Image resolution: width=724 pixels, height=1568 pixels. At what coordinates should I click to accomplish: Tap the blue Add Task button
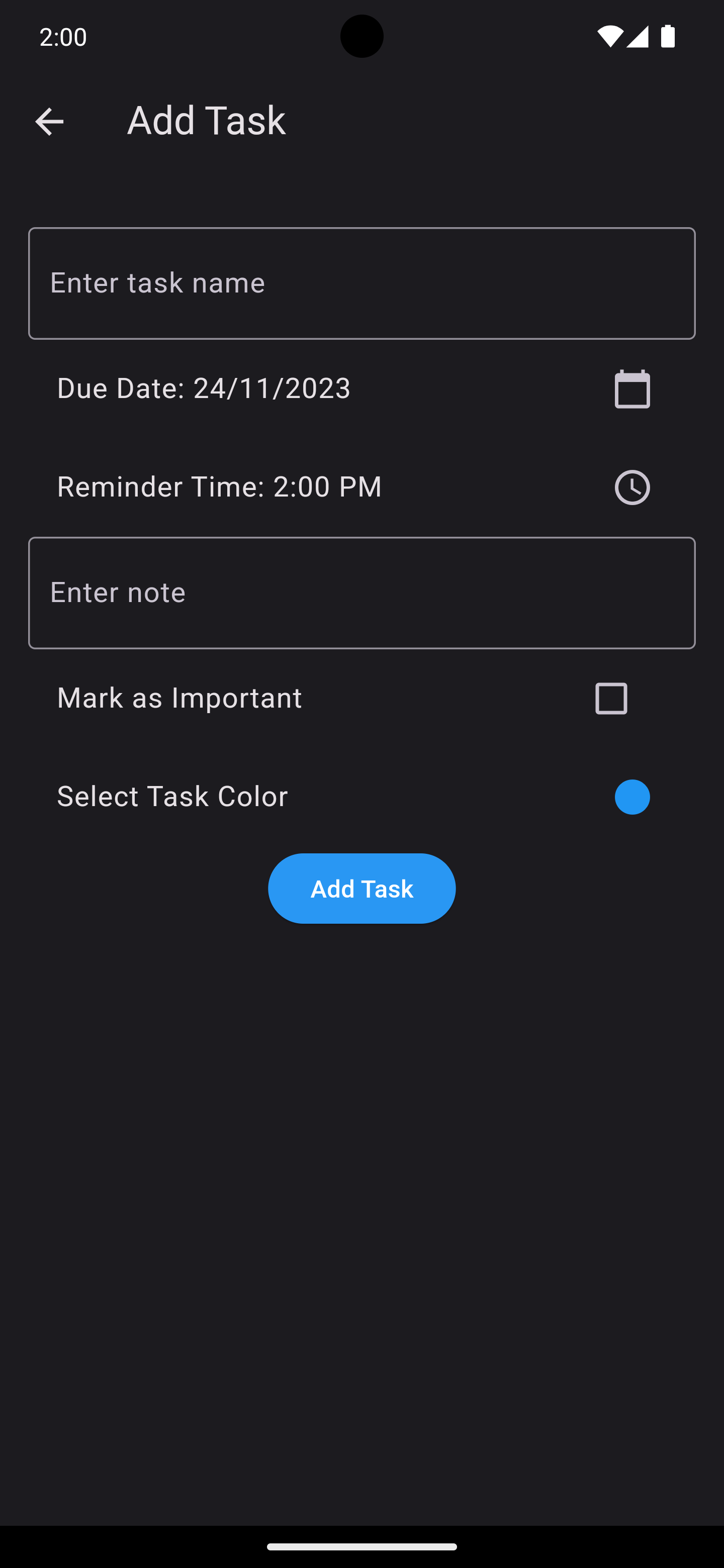361,888
